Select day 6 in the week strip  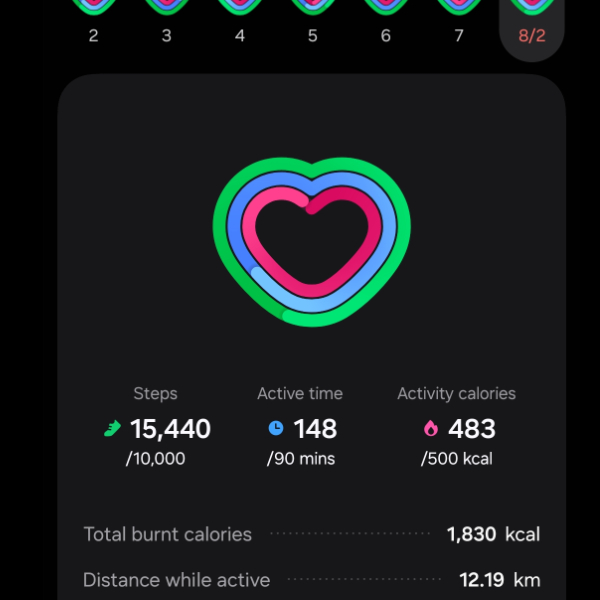(x=386, y=22)
